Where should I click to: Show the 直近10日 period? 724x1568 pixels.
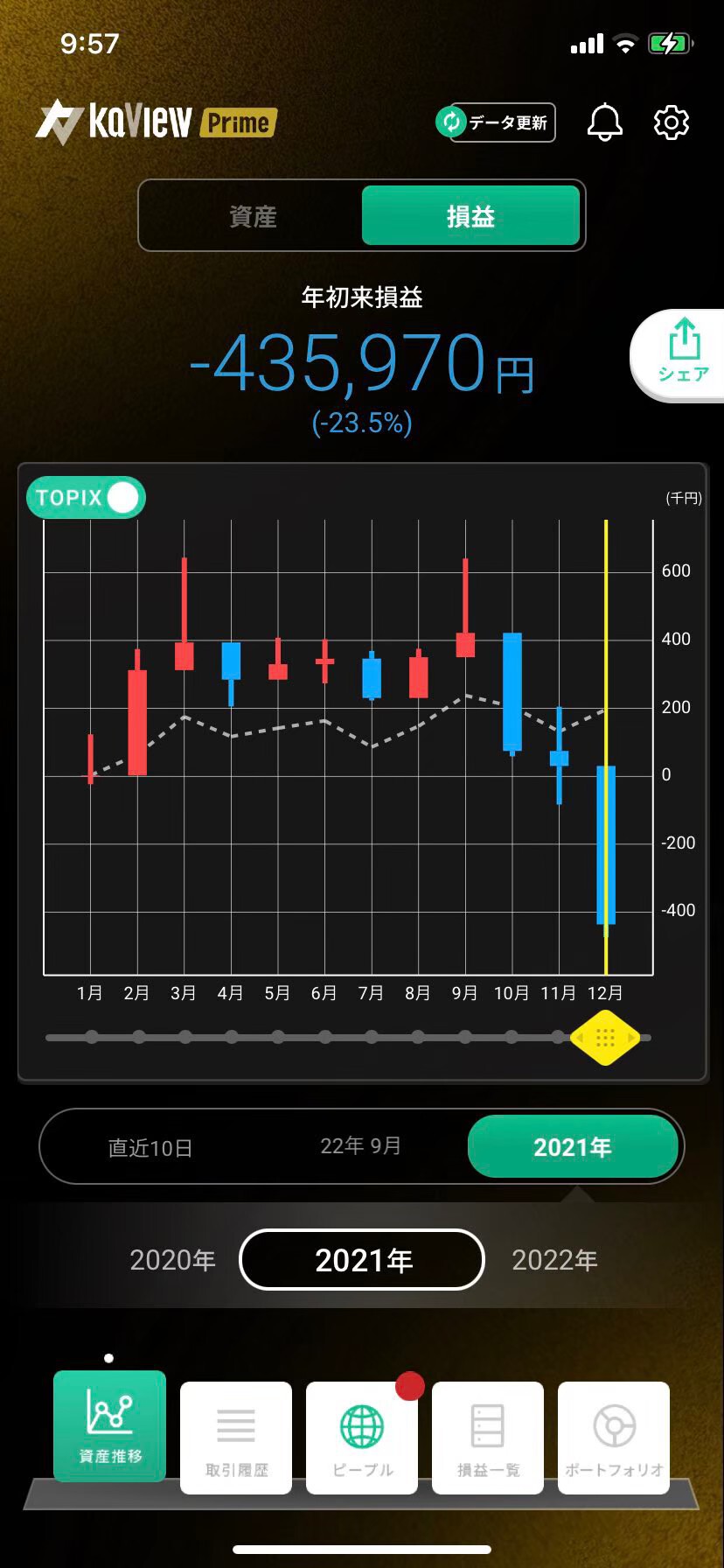150,1147
